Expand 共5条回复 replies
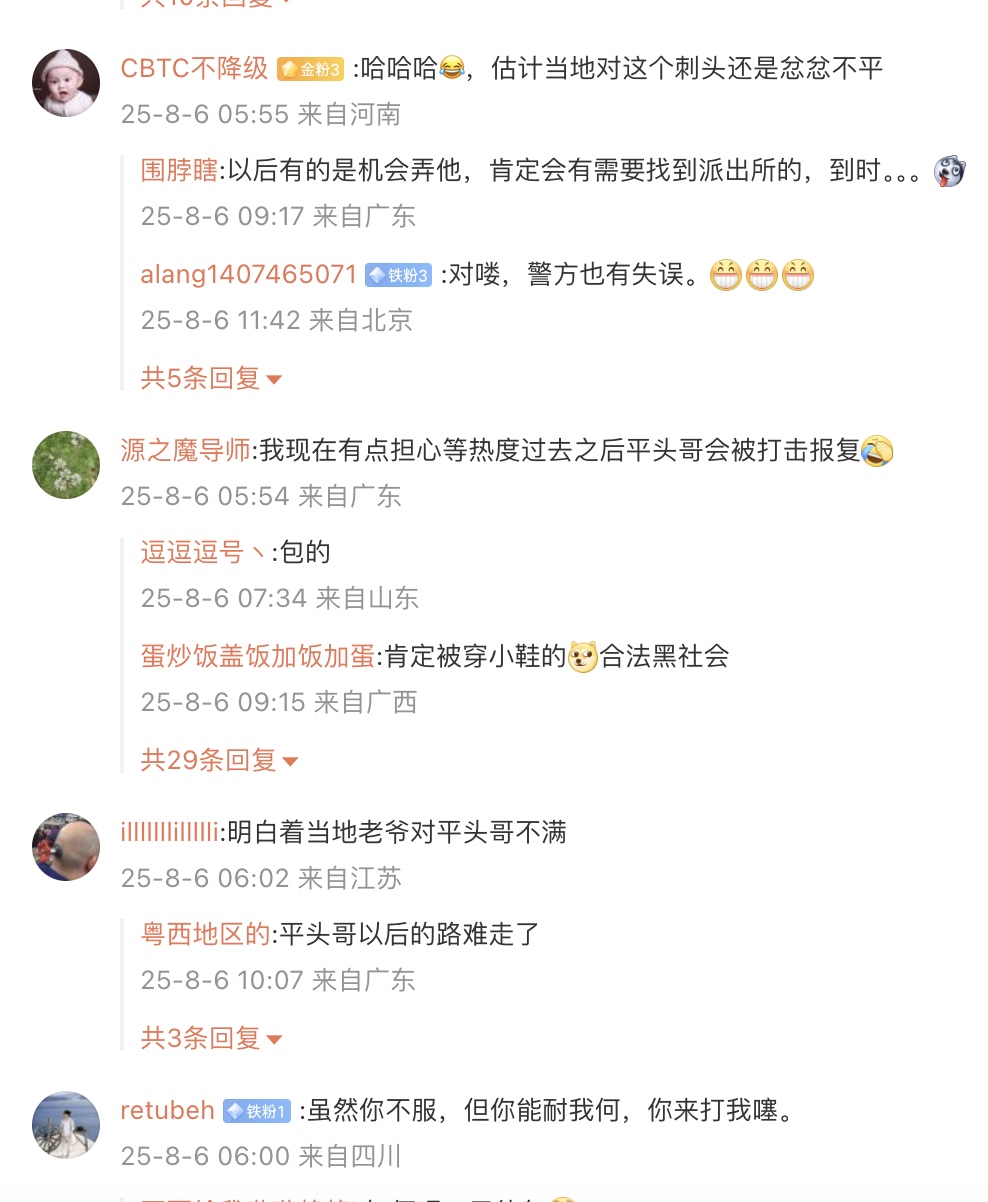The height and width of the screenshot is (1202, 988). (x=211, y=378)
